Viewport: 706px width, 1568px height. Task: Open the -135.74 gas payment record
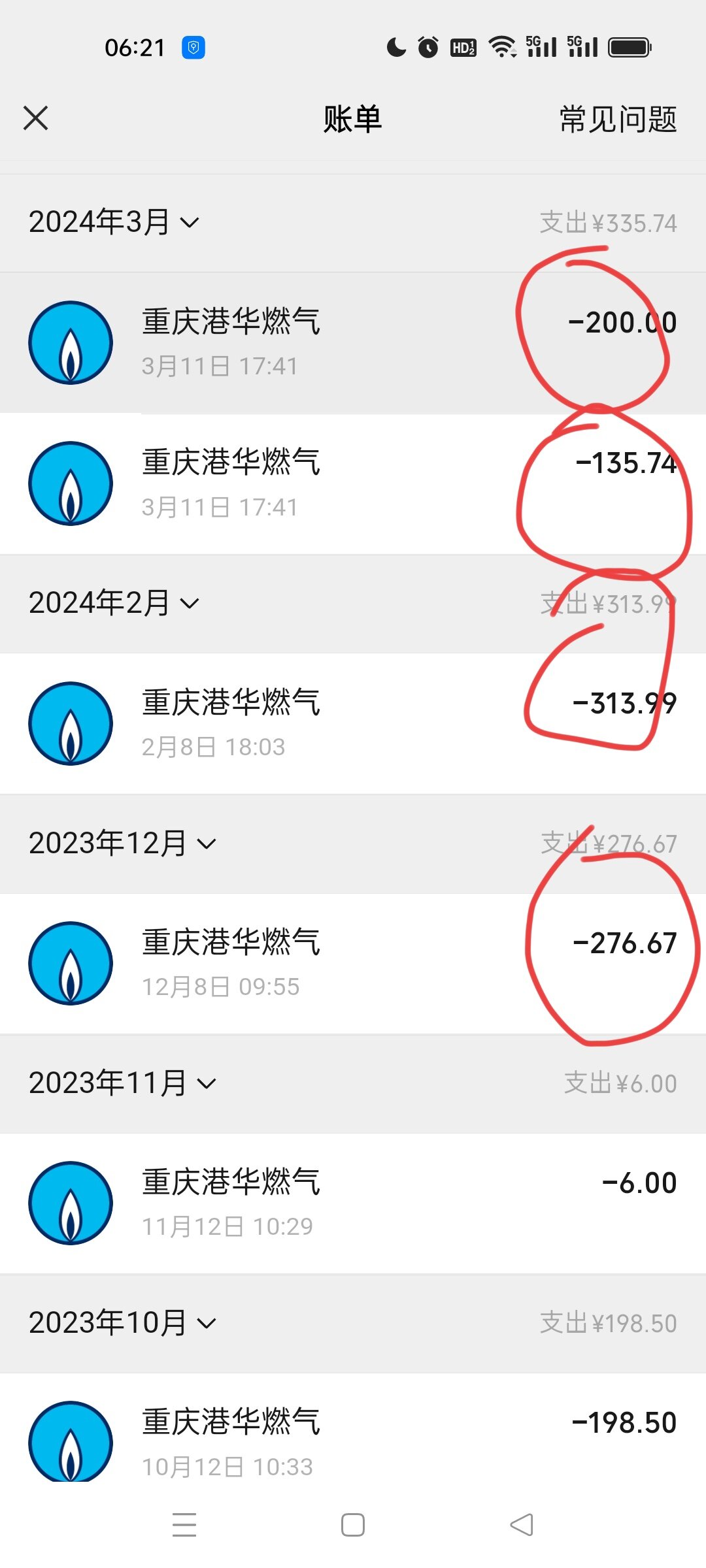(353, 483)
